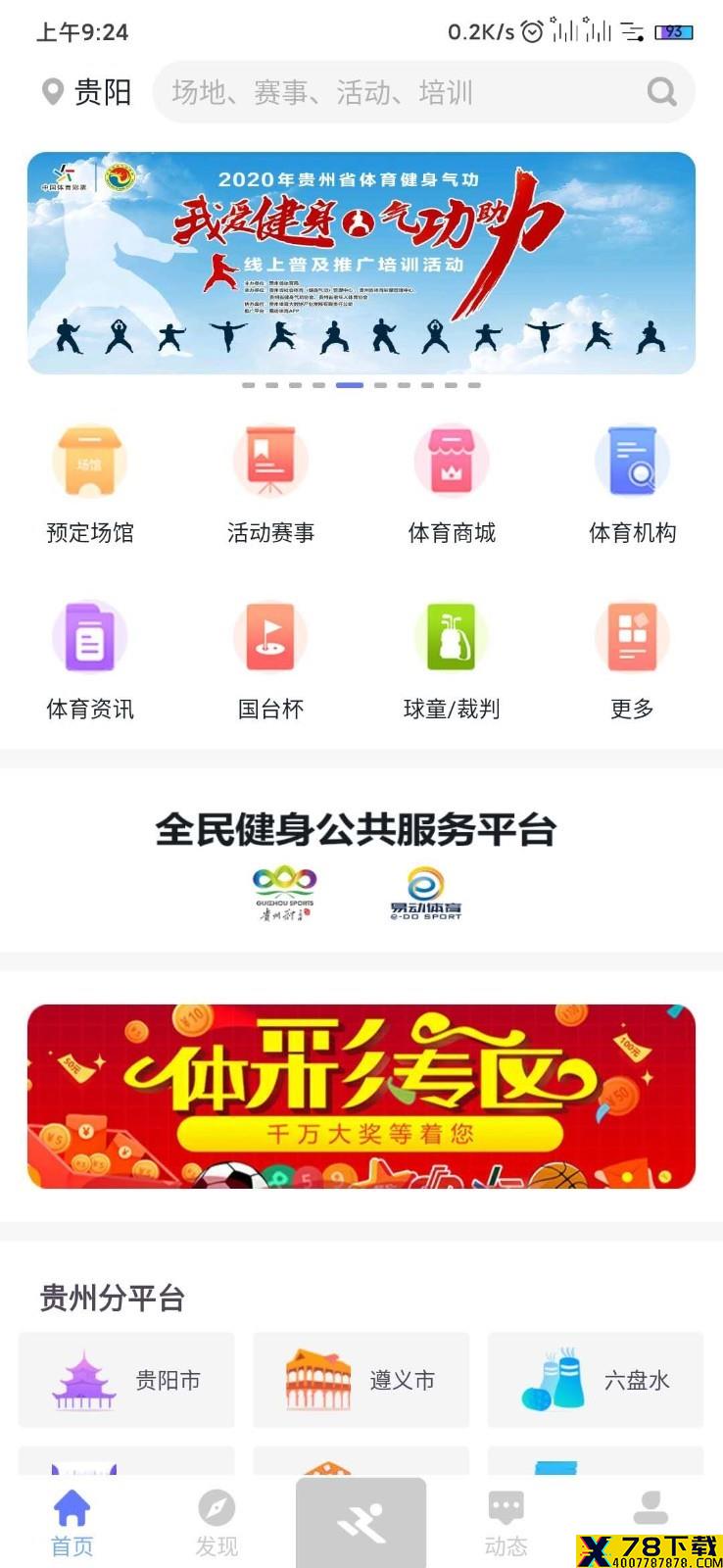Select the 贵阳市 sub-platform

[x=126, y=1380]
